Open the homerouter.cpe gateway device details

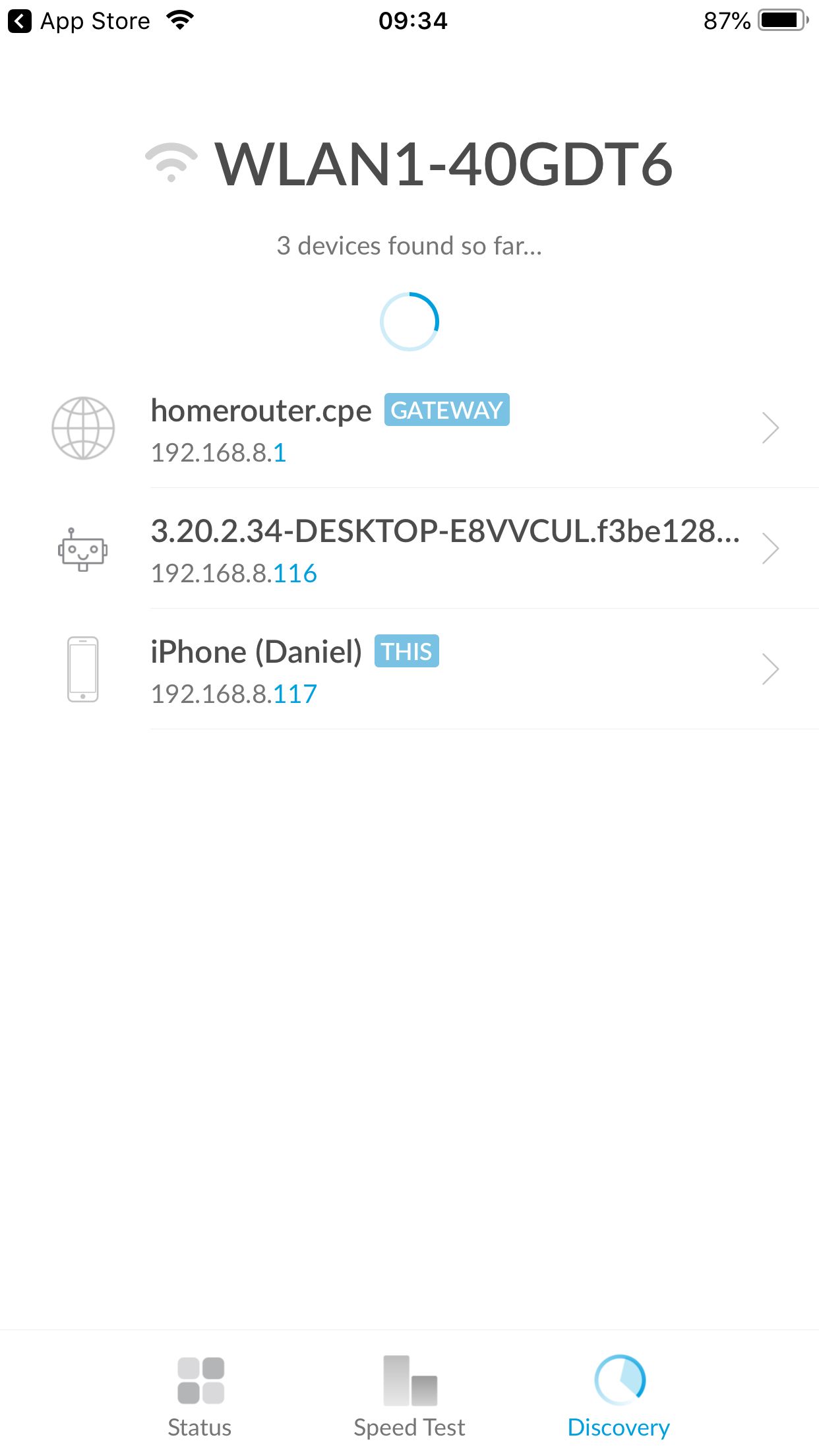[x=409, y=428]
